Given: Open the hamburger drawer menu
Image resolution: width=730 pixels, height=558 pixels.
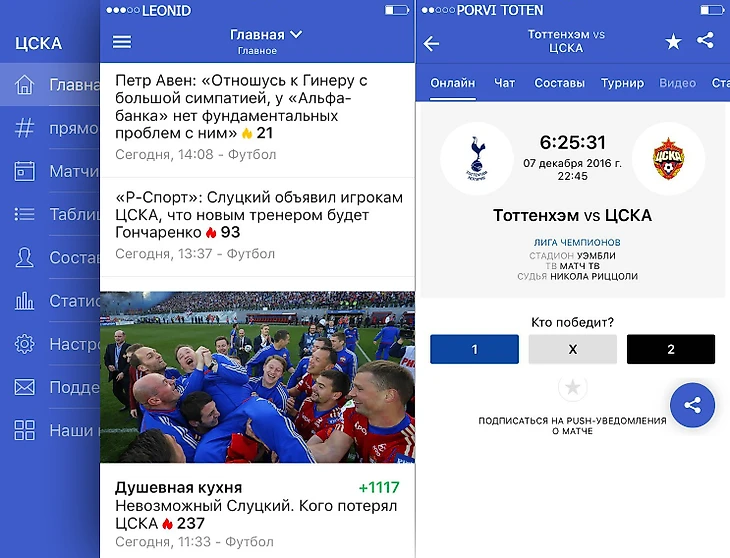Looking at the screenshot, I should click(122, 42).
